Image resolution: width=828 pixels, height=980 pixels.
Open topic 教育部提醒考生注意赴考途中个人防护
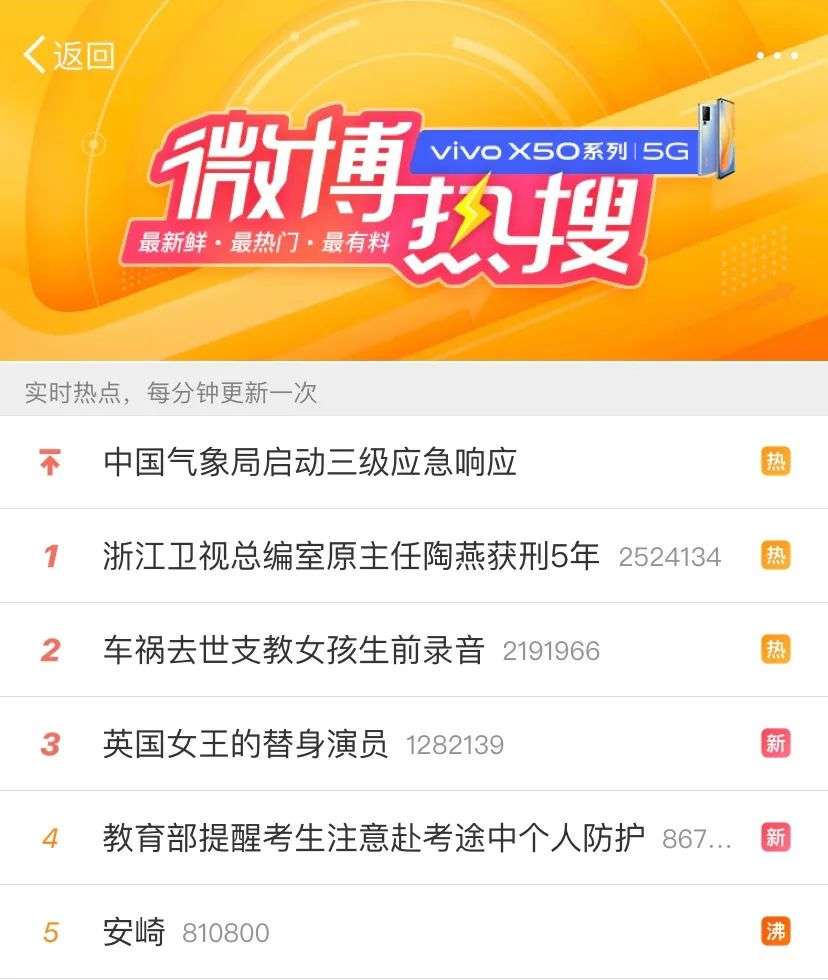tap(373, 838)
